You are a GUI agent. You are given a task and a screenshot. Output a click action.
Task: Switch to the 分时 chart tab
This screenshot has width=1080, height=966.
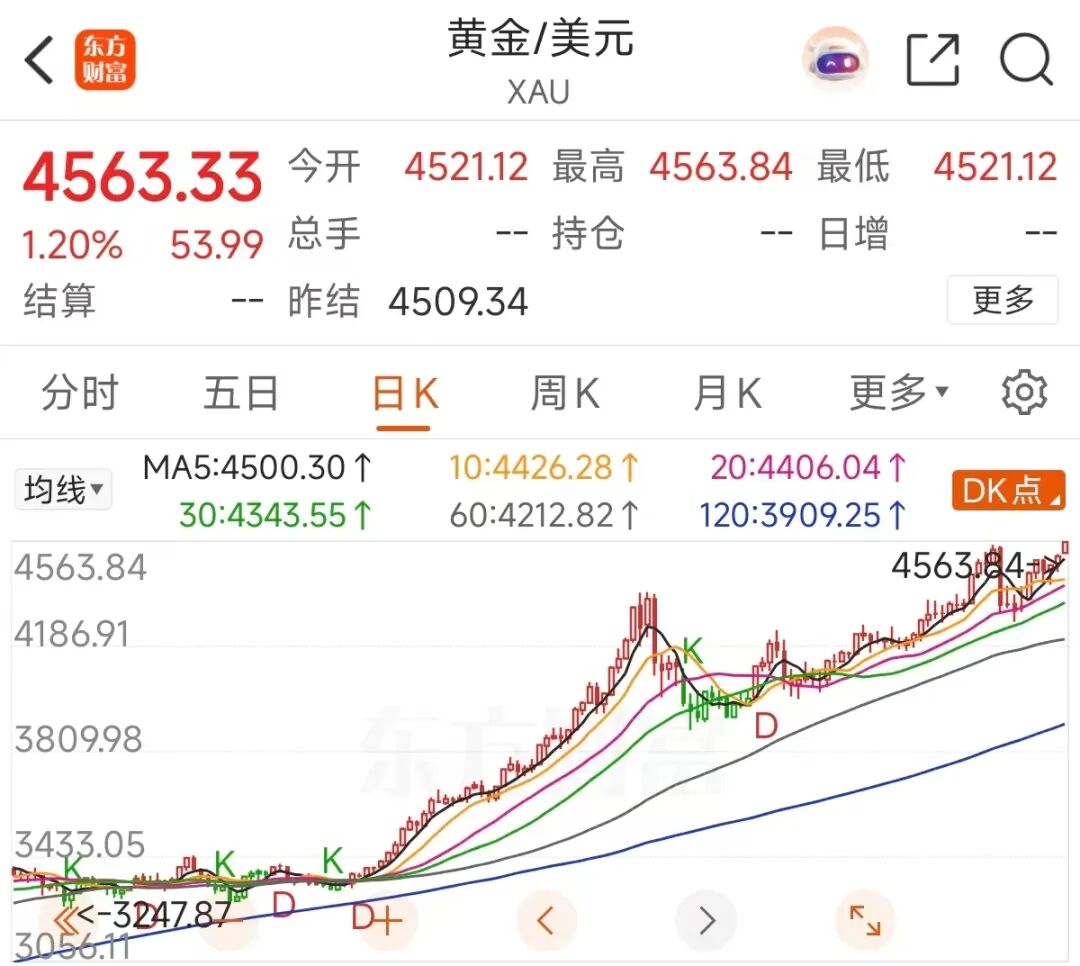click(x=80, y=394)
